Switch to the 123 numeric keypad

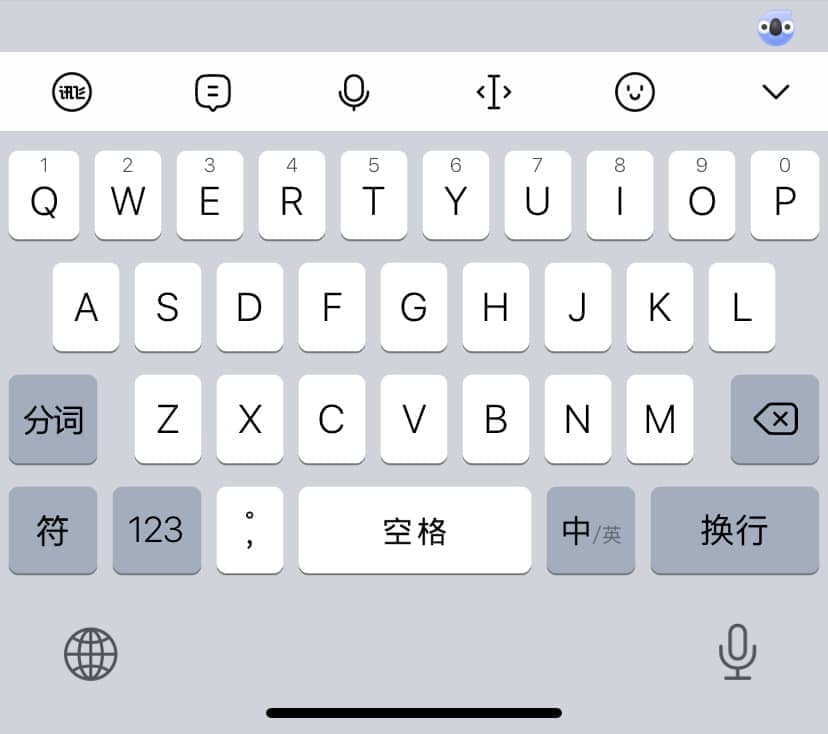pos(156,530)
